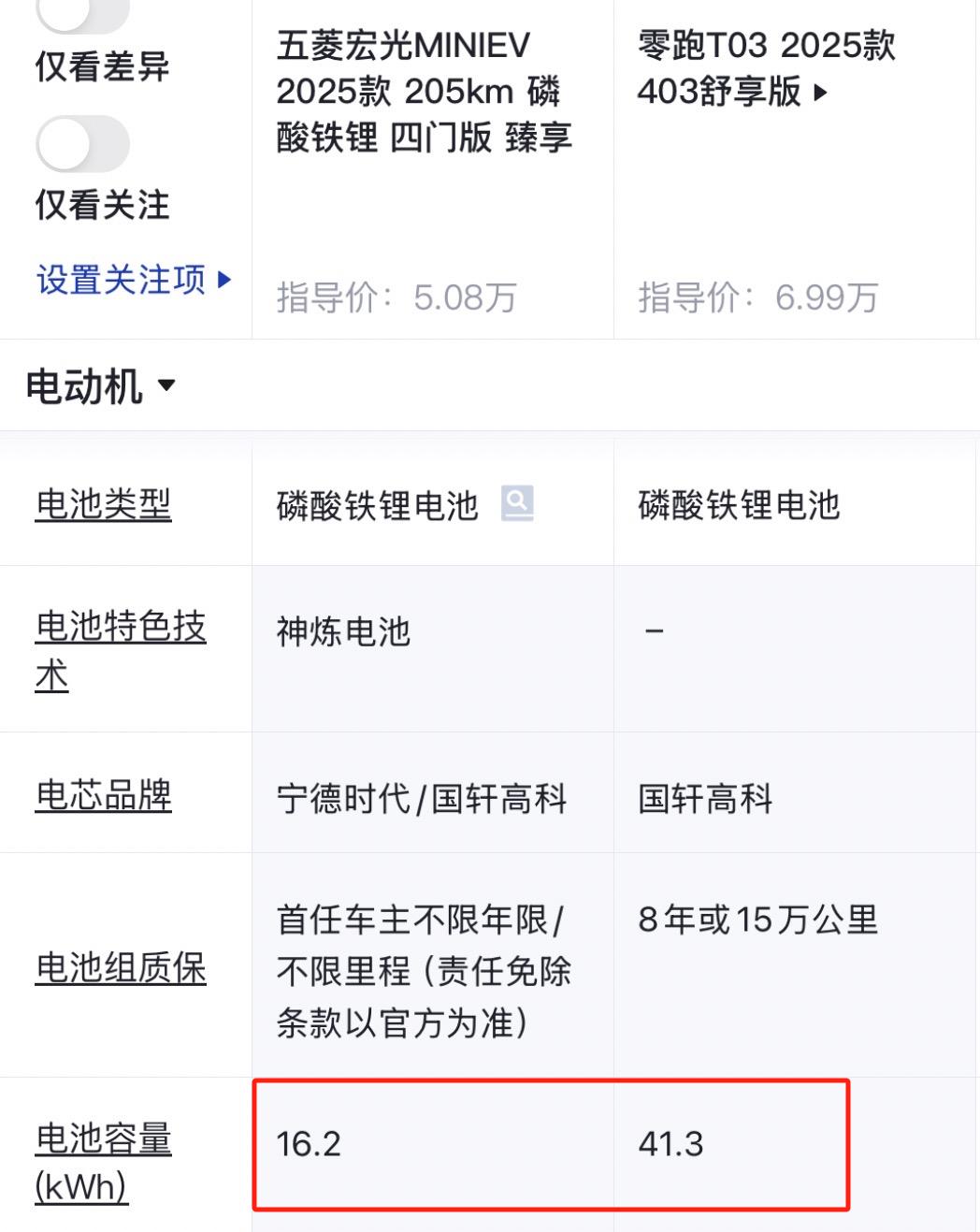Enable the 仅看关注 switch
This screenshot has width=980, height=1232.
pos(82,144)
